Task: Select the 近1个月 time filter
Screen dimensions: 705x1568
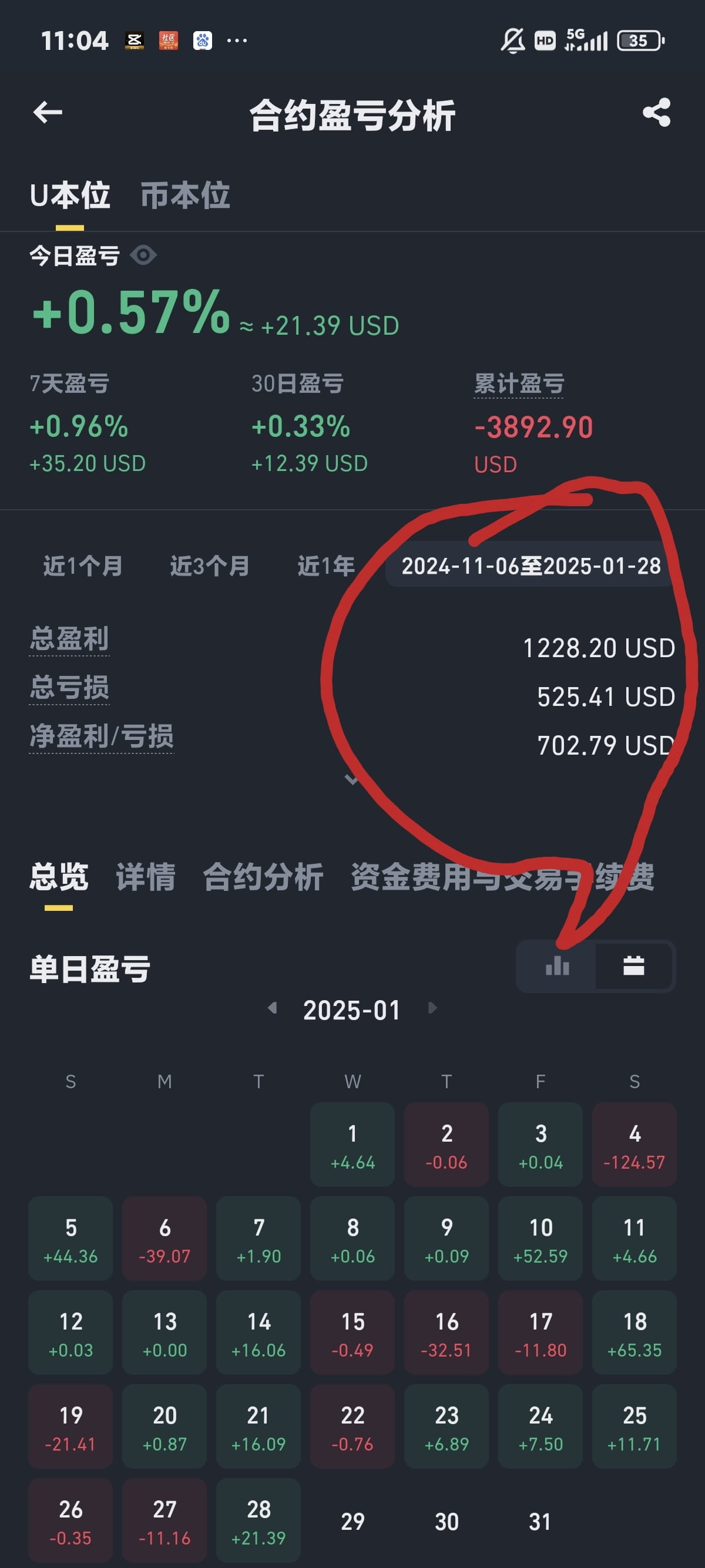Action: tap(82, 566)
